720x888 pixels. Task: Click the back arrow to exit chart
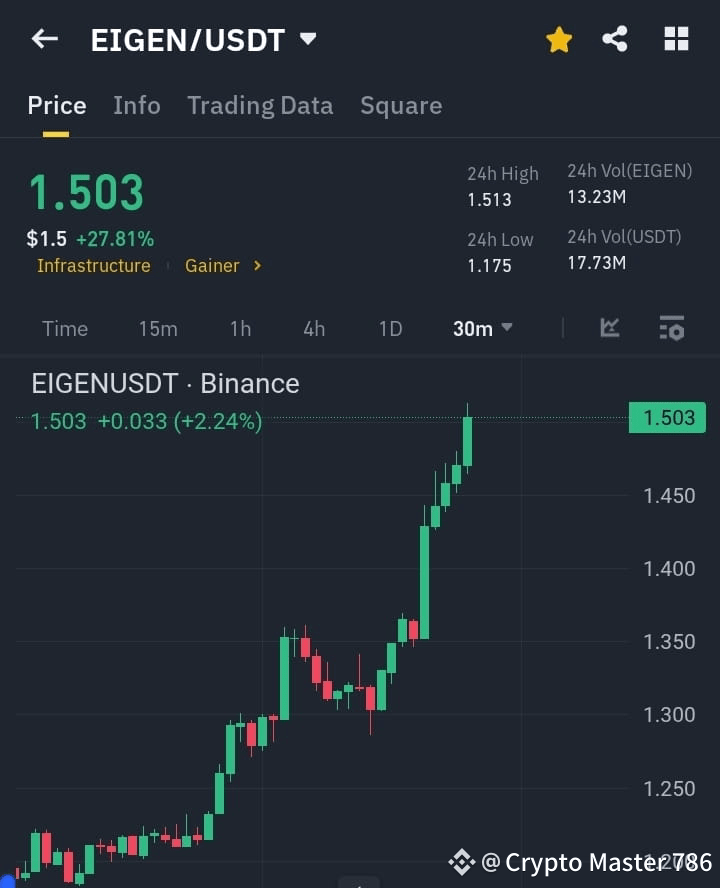[x=42, y=38]
